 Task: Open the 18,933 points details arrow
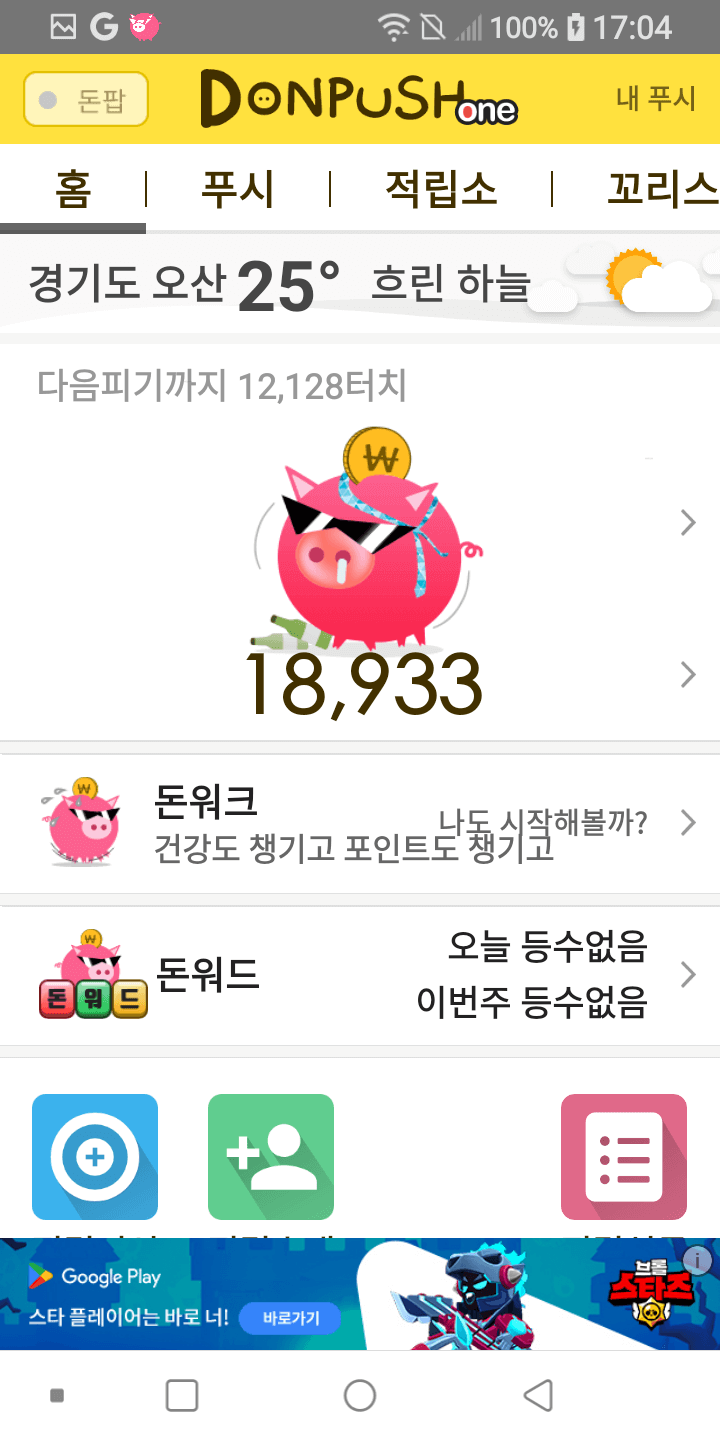687,676
